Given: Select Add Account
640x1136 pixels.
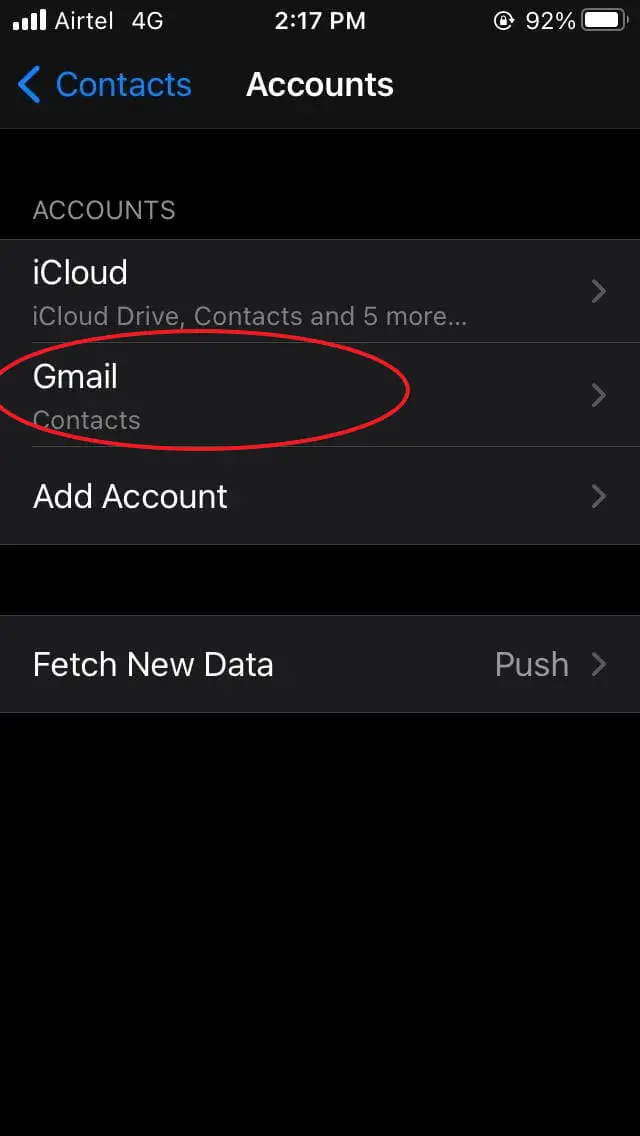Looking at the screenshot, I should pyautogui.click(x=320, y=496).
